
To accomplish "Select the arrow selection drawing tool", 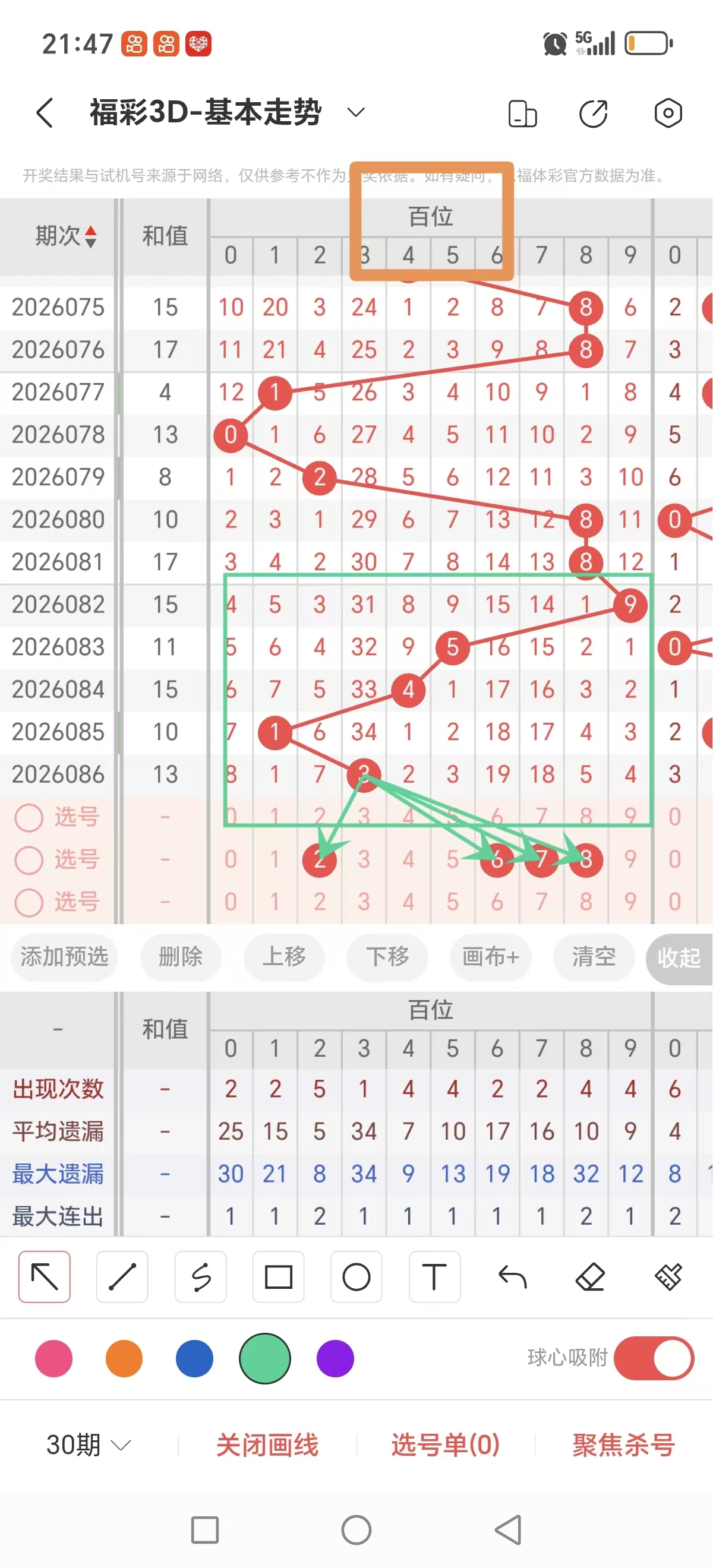I will tap(44, 1278).
